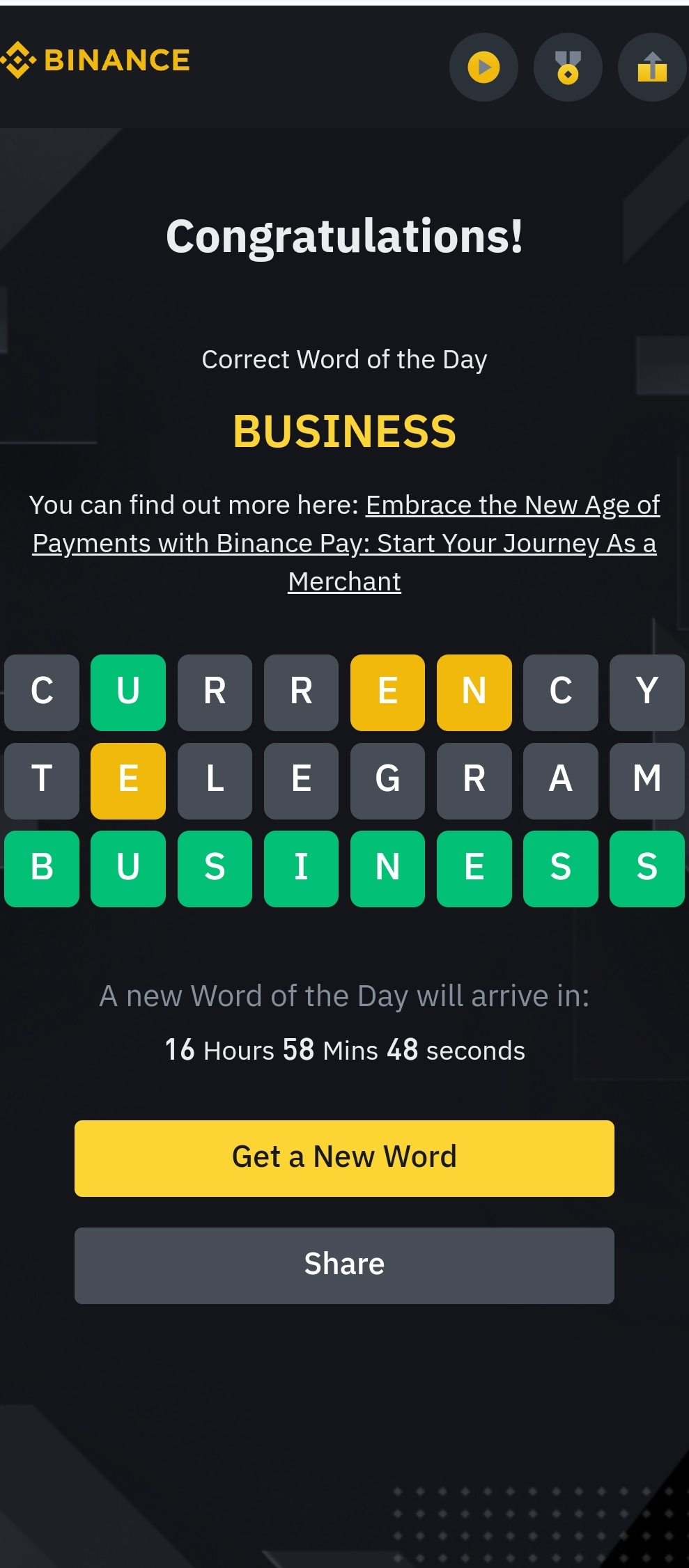This screenshot has width=689, height=1568.
Task: Tap the yellow play icon in header
Action: 483,68
